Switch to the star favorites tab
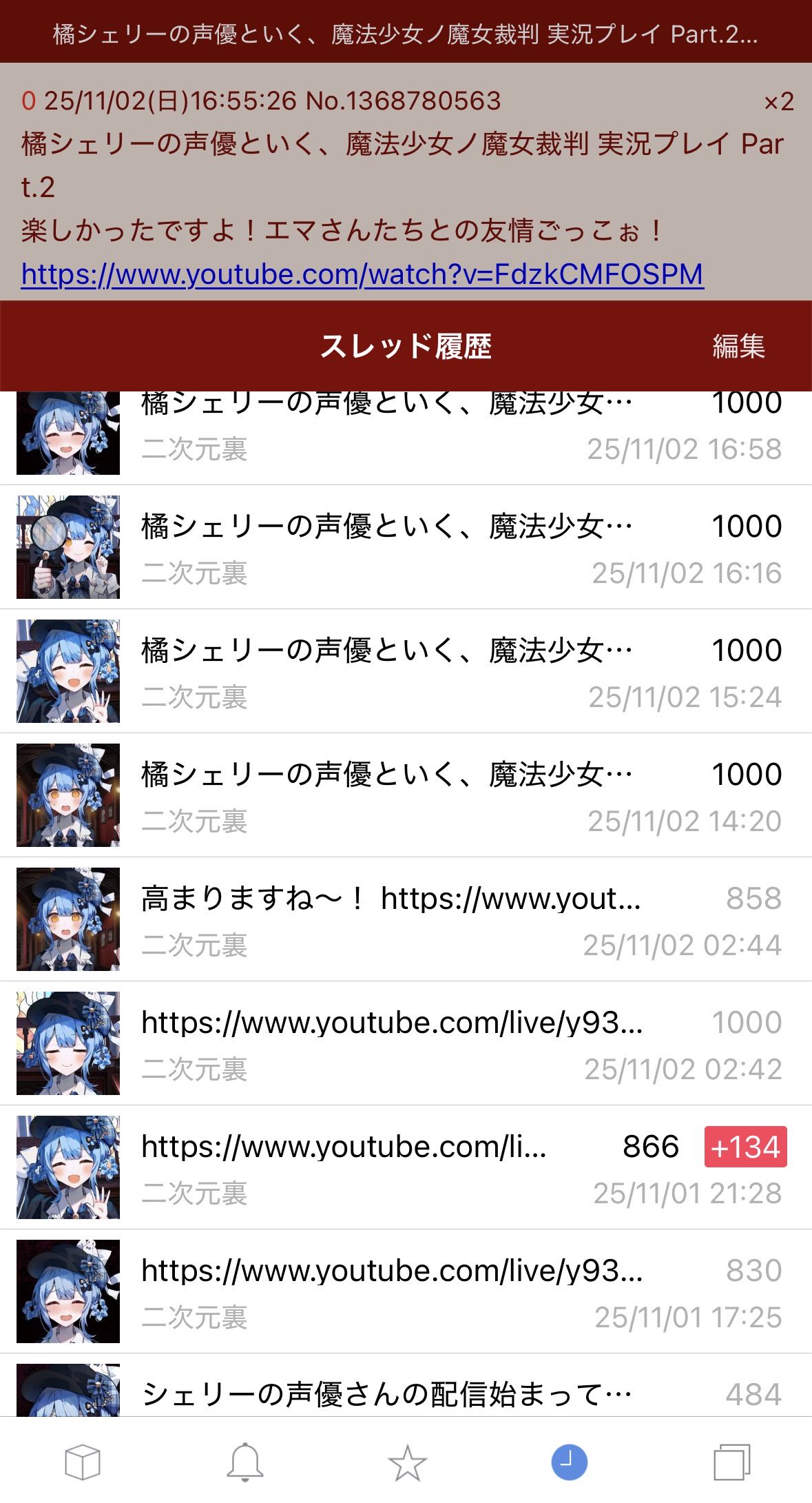The height and width of the screenshot is (1503, 812). tap(407, 1462)
